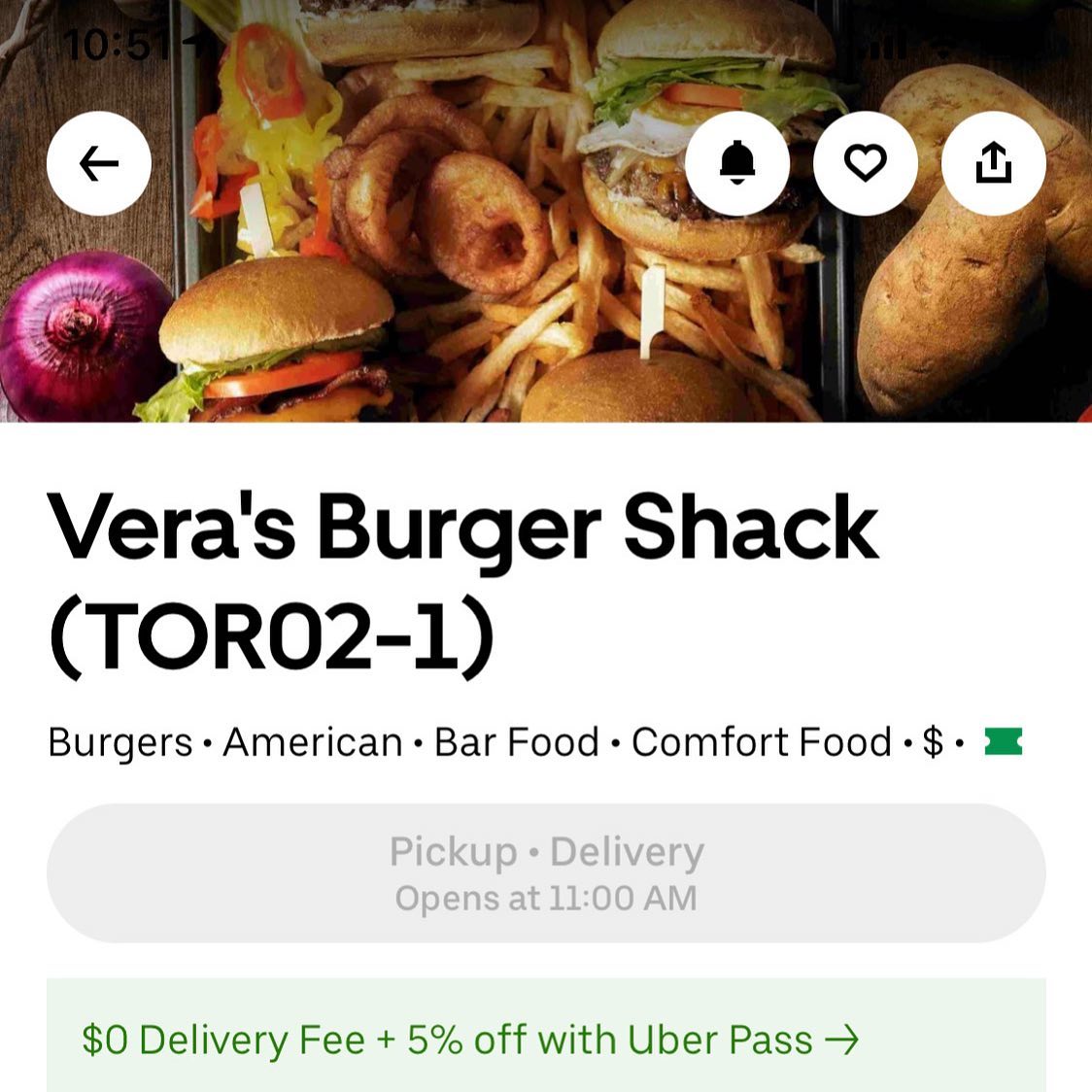The height and width of the screenshot is (1092, 1092).
Task: Open the Uber Pass $0 Delivery Fee offer
Action: [471, 1040]
